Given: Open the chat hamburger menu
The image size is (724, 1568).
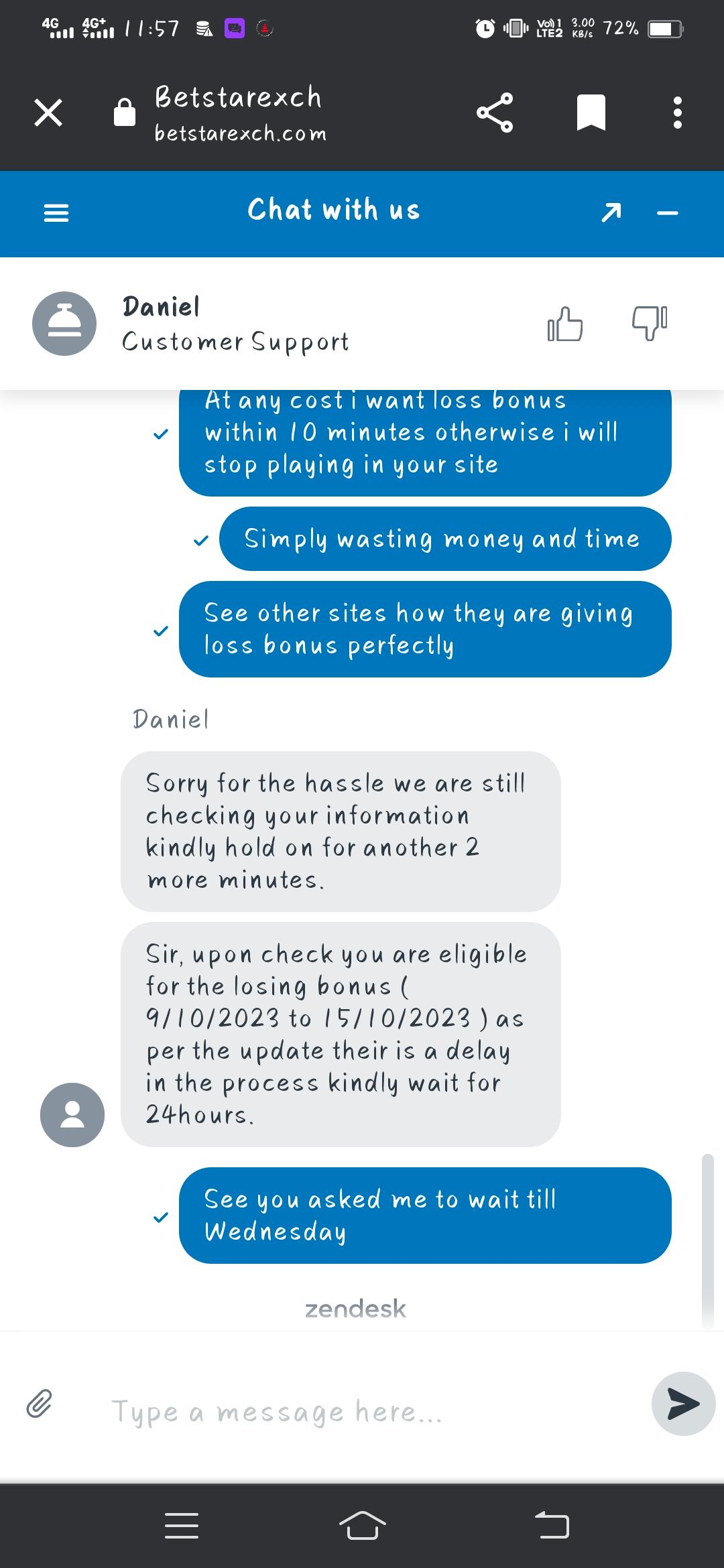Looking at the screenshot, I should (x=56, y=213).
